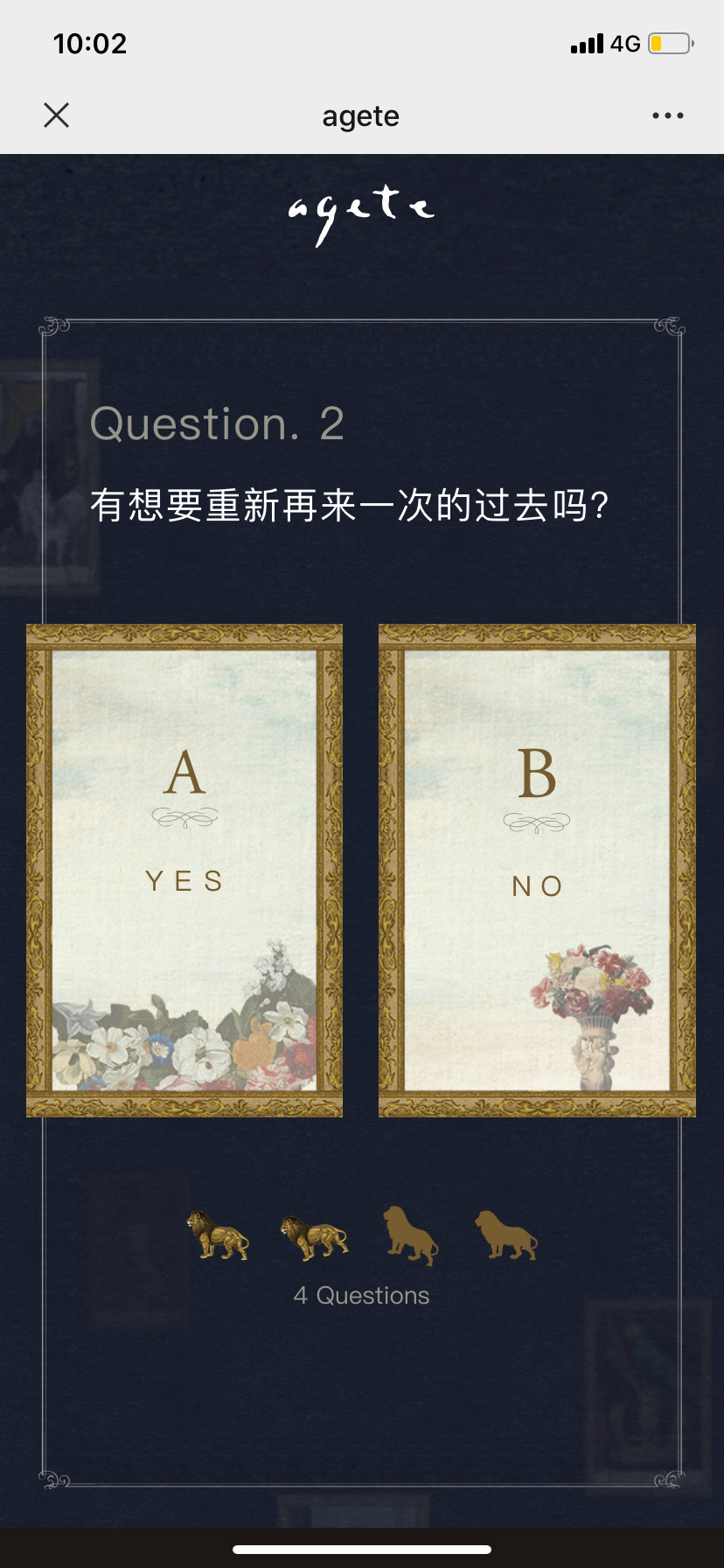The image size is (724, 1568).
Task: Open the three-dot overflow menu
Action: 667,115
